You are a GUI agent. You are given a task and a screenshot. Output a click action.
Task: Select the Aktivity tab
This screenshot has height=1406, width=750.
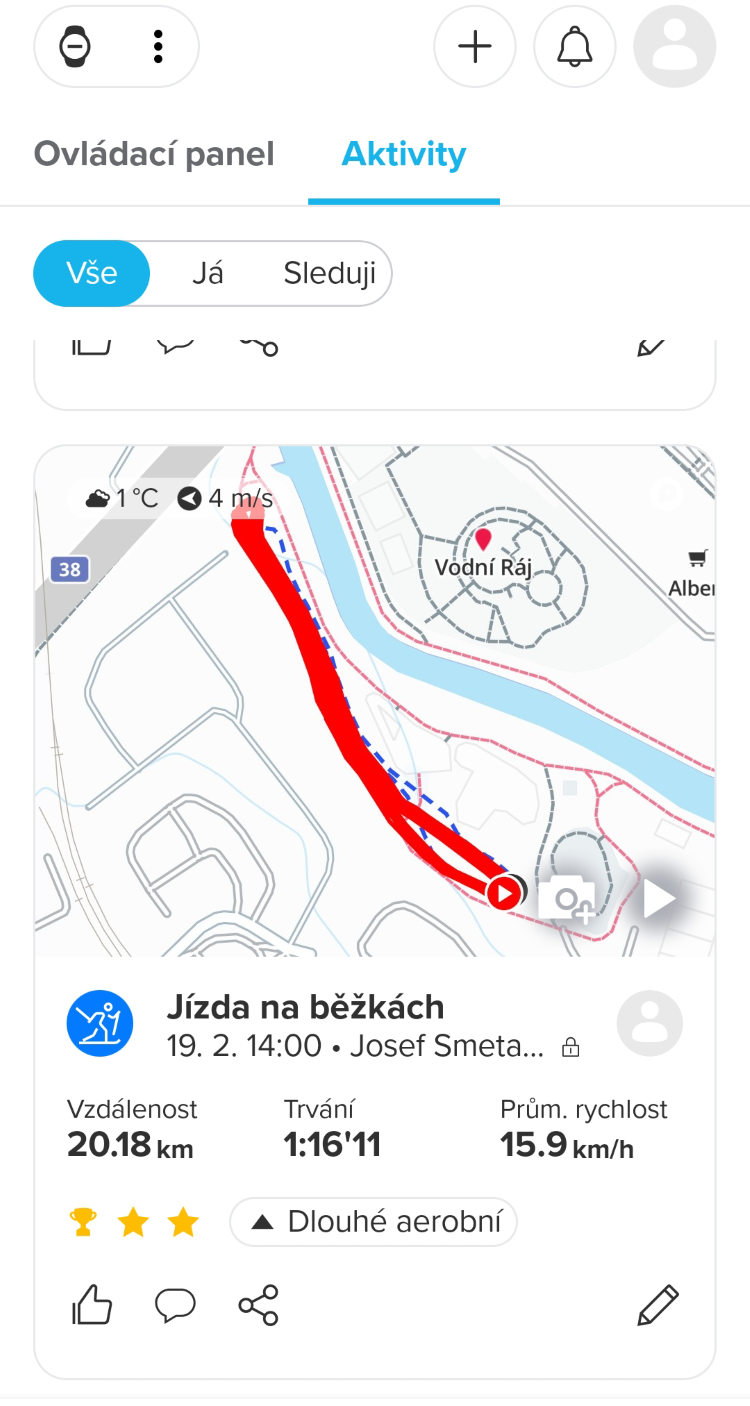click(404, 155)
